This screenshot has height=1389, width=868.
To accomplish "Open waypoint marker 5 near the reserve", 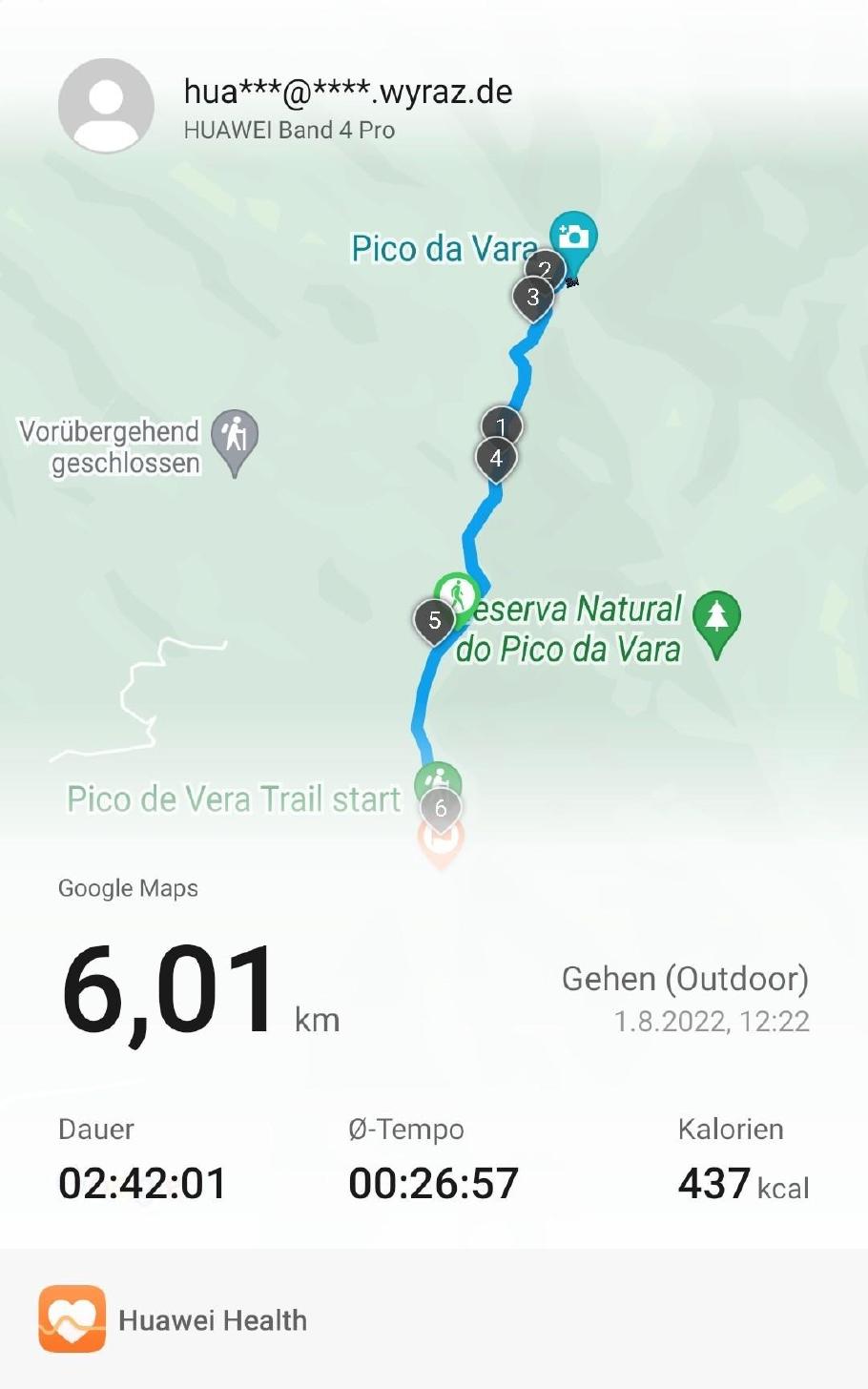I will tap(434, 621).
